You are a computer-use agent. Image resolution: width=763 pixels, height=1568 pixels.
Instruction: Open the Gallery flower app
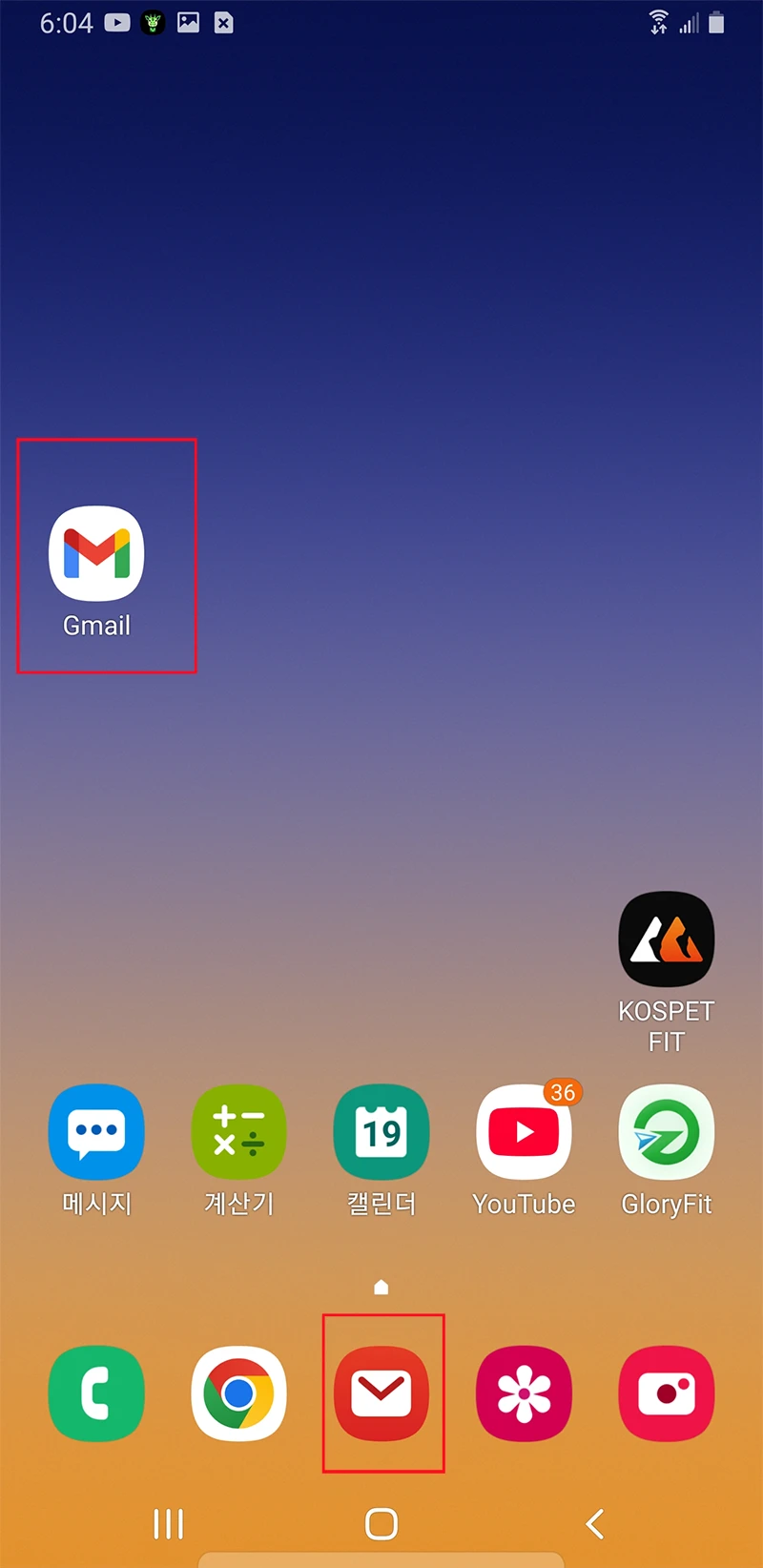coord(524,1393)
